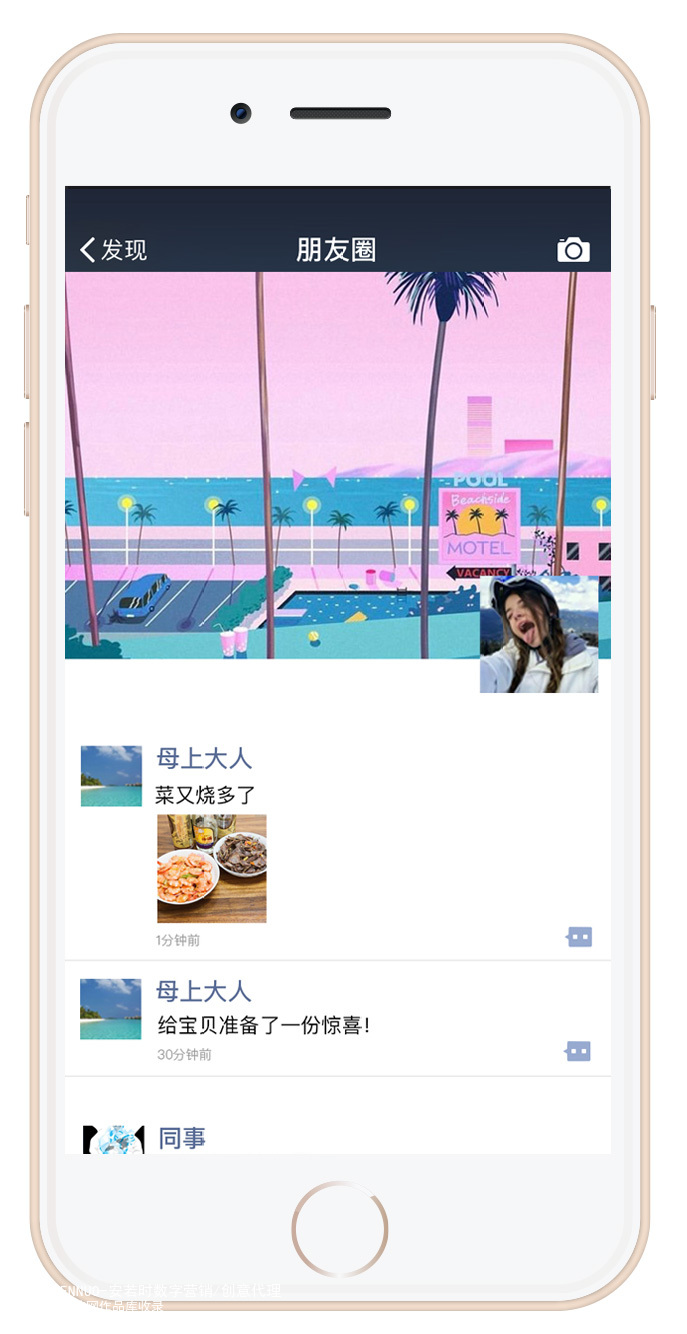Open 同事's profile name
Image resolution: width=687 pixels, height=1334 pixels.
[182, 1138]
